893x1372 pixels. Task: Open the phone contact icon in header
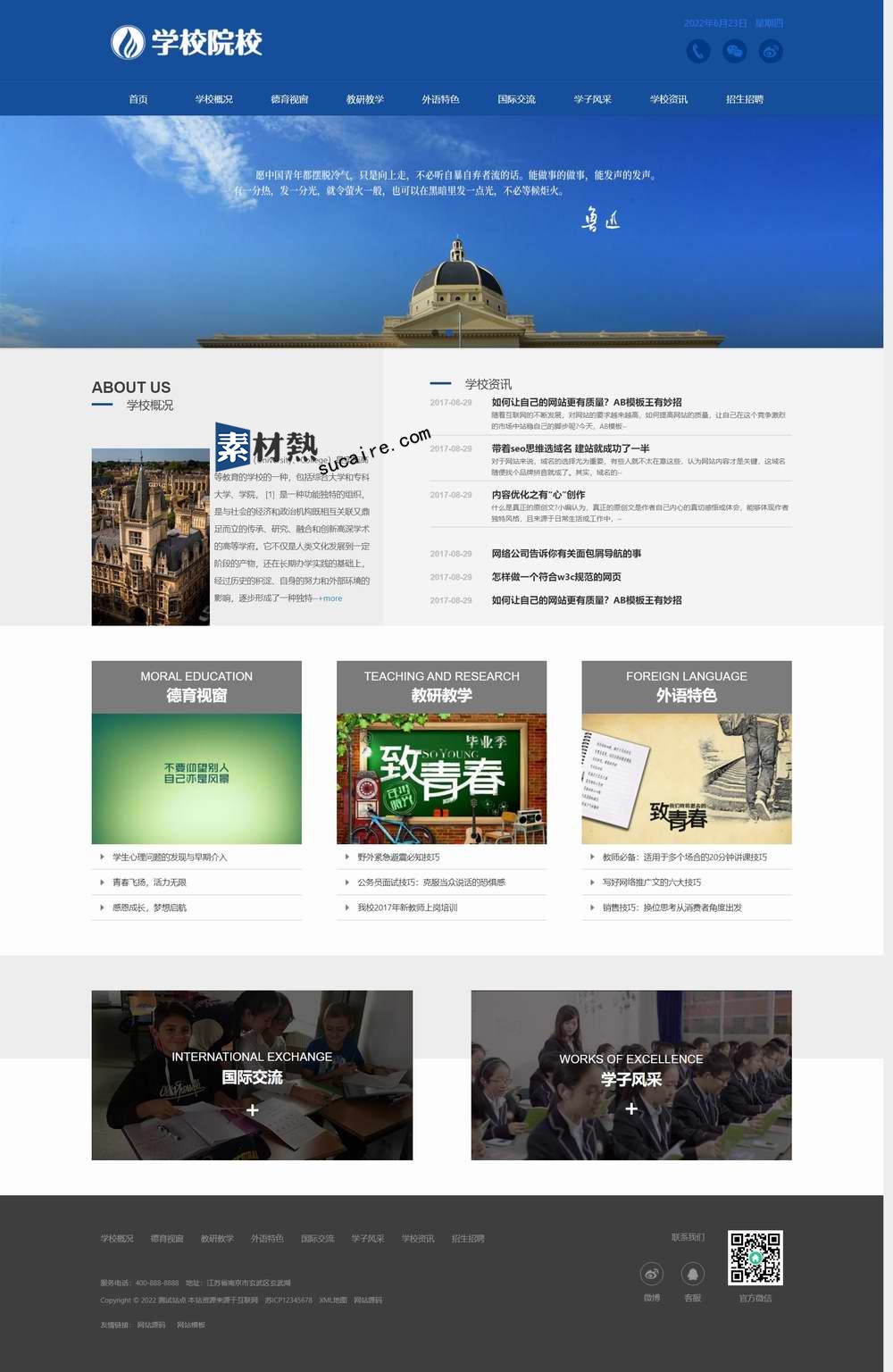click(698, 51)
